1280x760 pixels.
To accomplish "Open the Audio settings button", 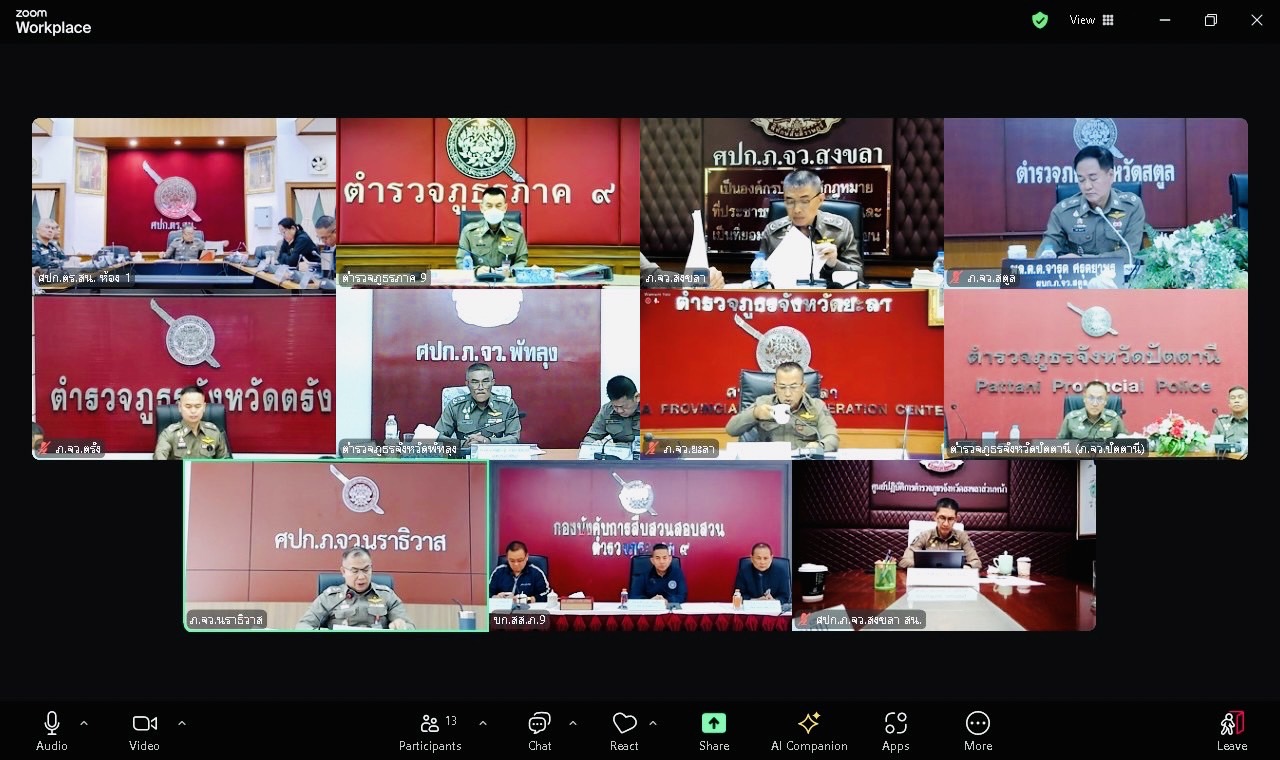I will click(x=52, y=730).
